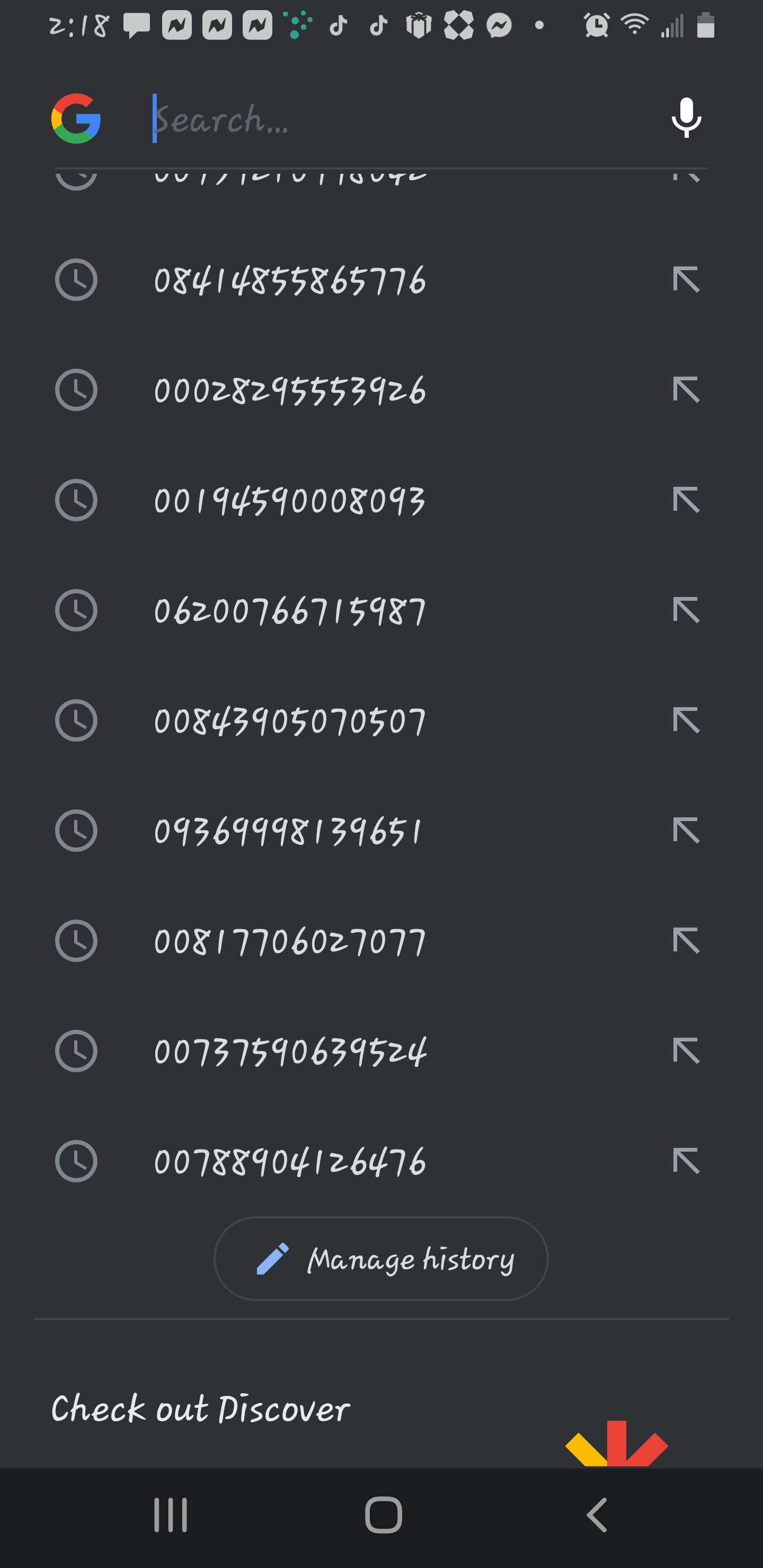Insert 0084390507 0507 via its arrow icon
Image resolution: width=763 pixels, height=1568 pixels.
[x=686, y=720]
